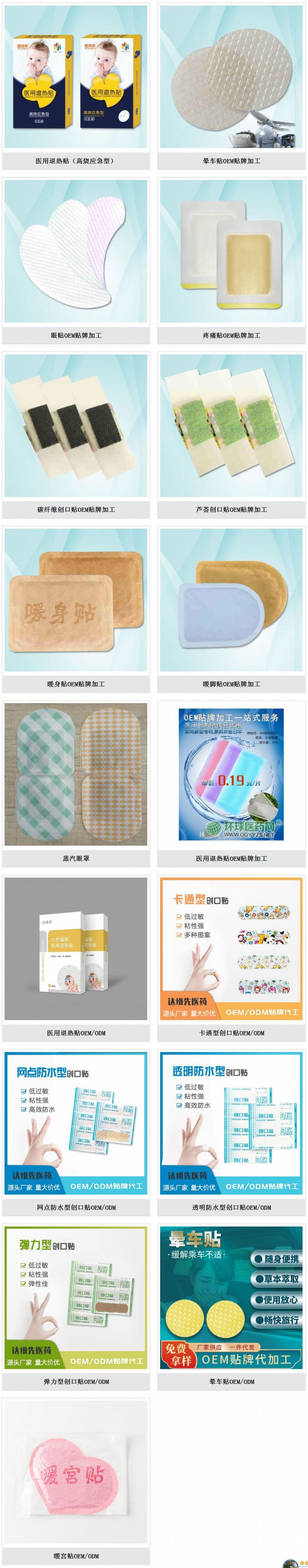Select the 医用退热贴OEM/ODM item

[75, 949]
